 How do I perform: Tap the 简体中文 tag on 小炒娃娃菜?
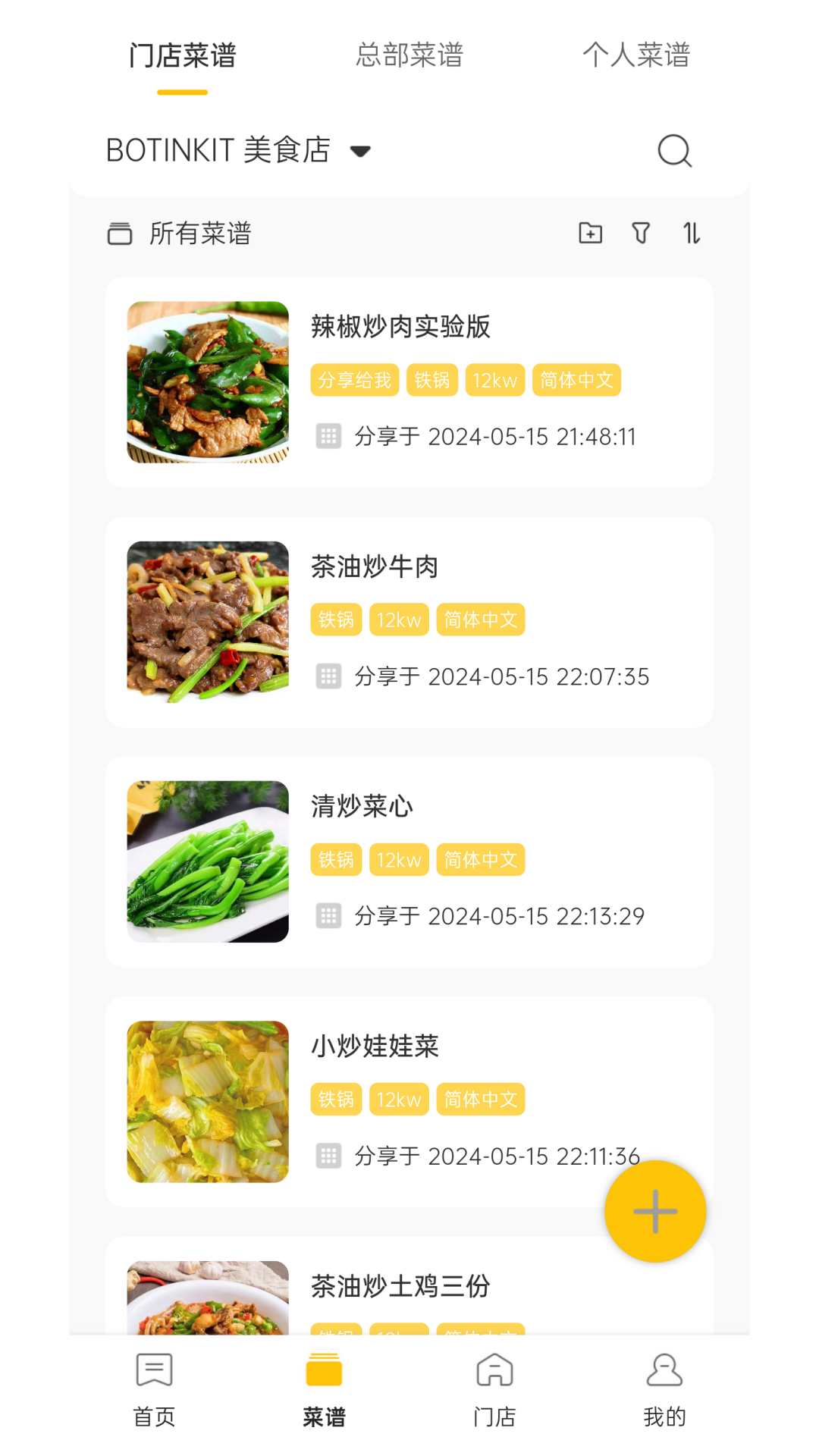coord(481,1099)
